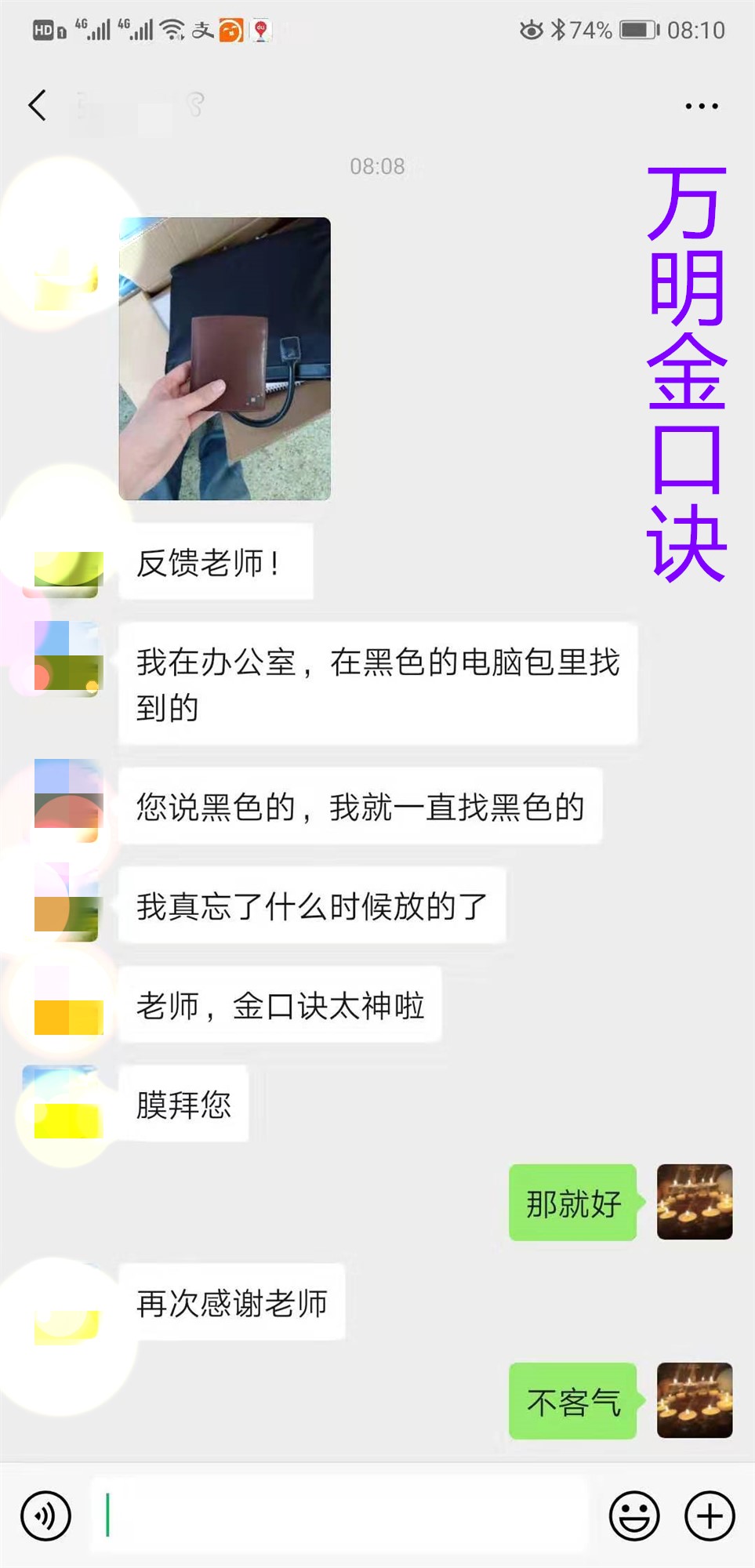
Task: Open the wallet photo in the chat
Action: 224,358
